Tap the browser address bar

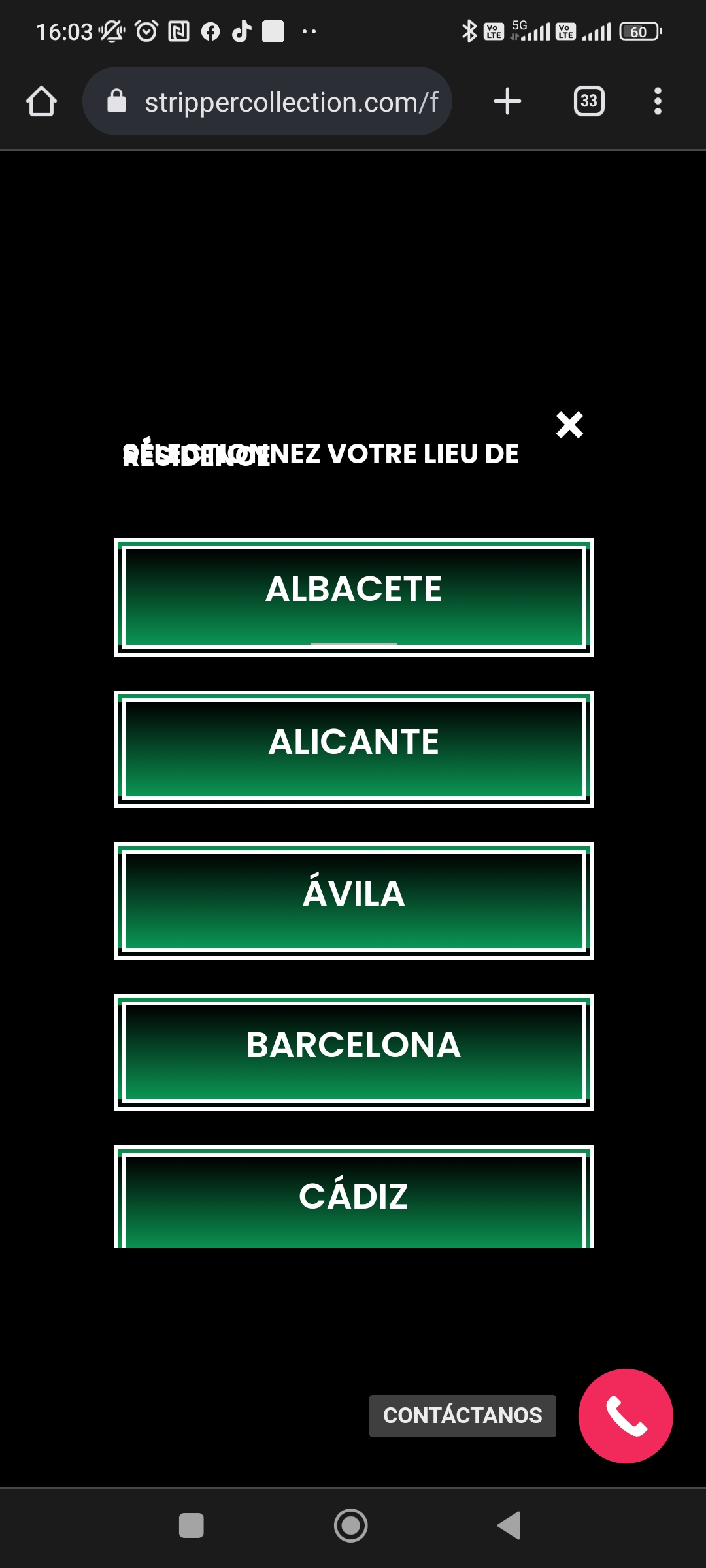tap(267, 101)
